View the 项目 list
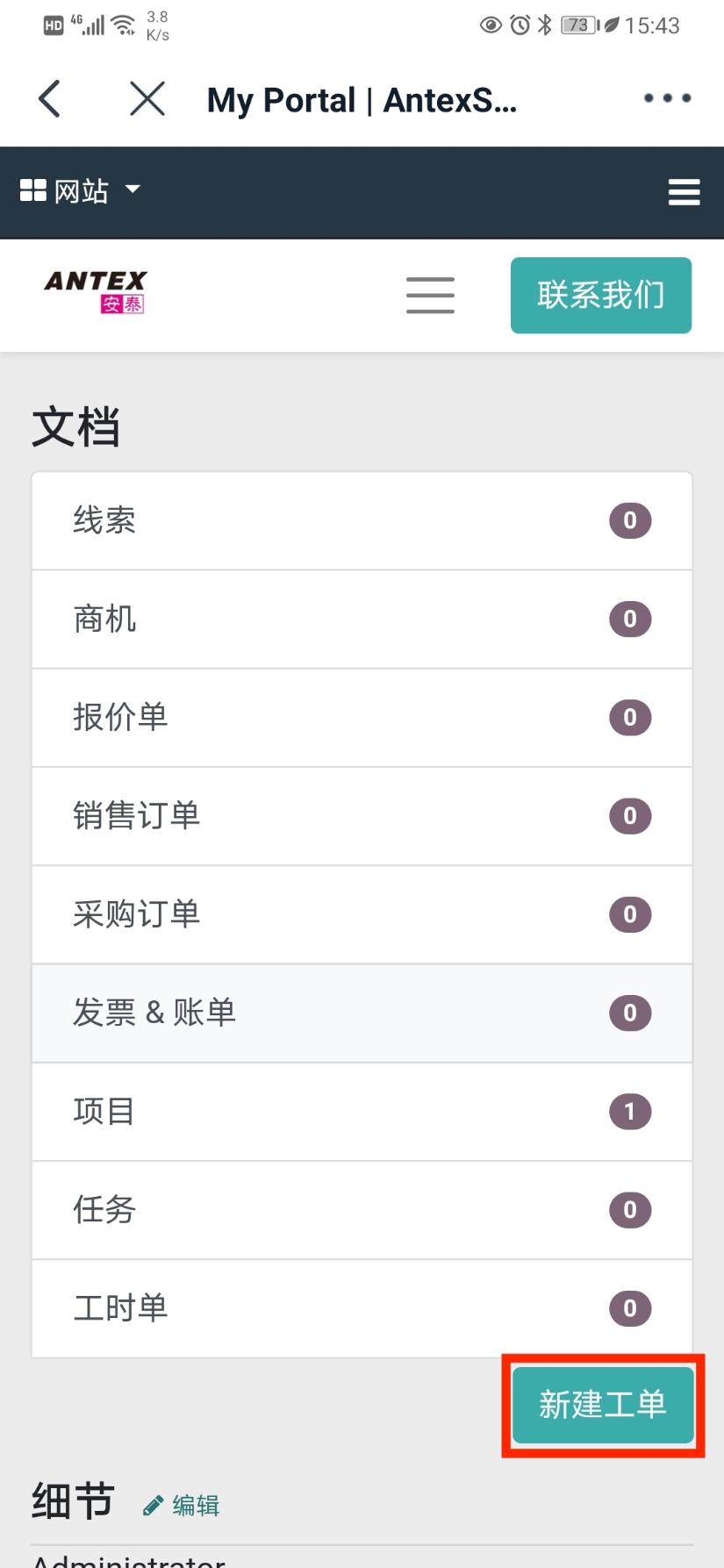724x1568 pixels. click(x=362, y=1112)
